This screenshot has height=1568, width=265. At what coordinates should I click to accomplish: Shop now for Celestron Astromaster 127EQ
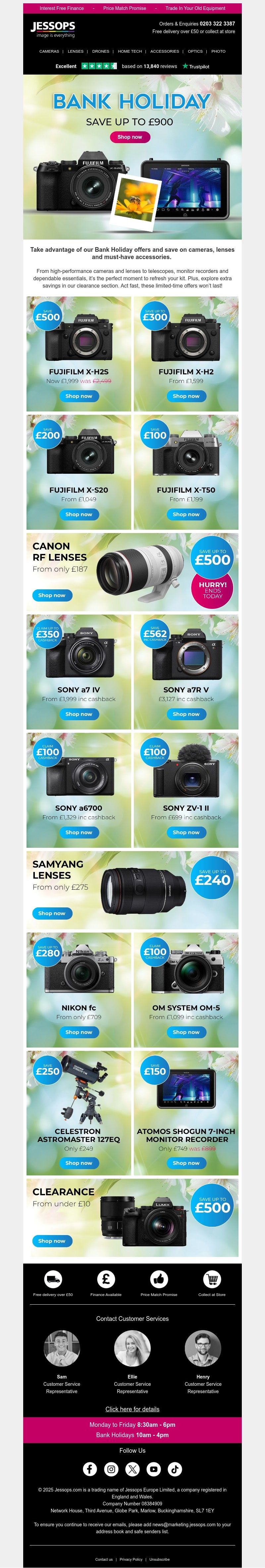coord(79,1162)
